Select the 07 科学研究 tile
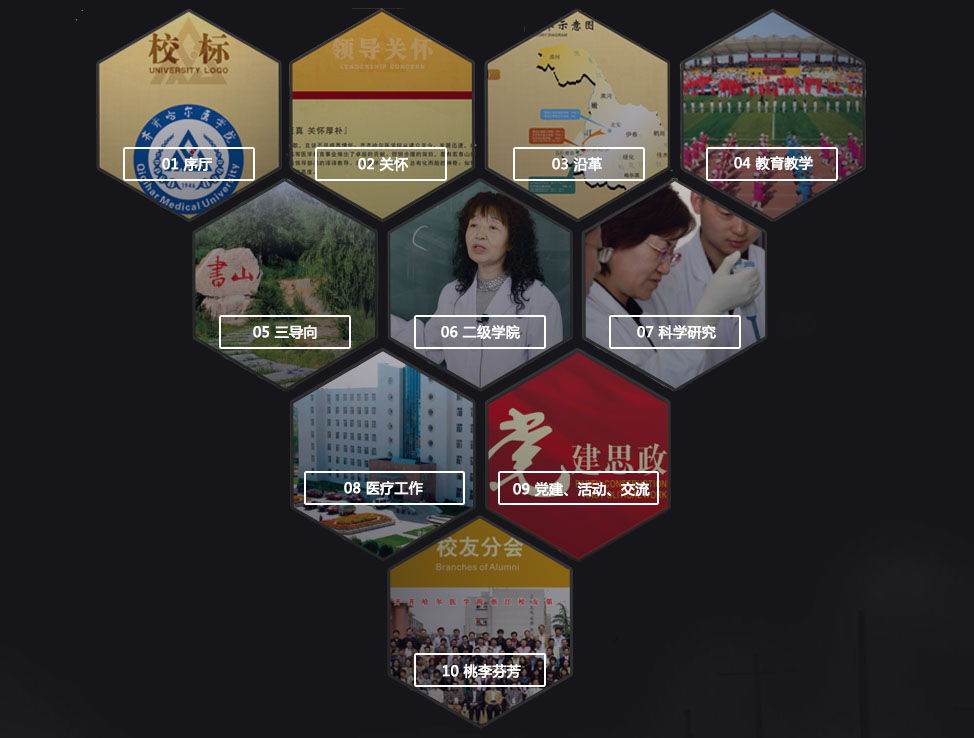Screen dimensions: 974x738 [675, 332]
